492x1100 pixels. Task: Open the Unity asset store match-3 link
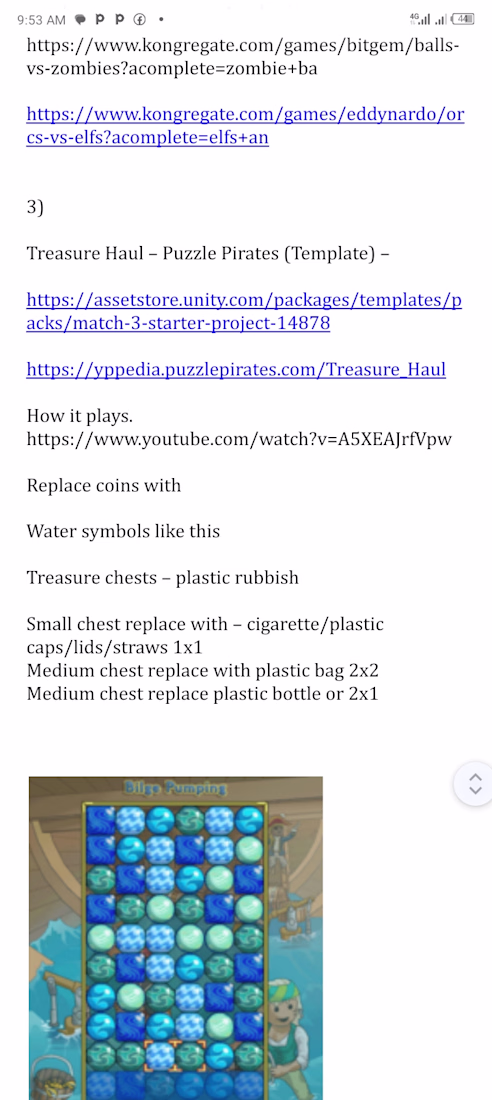tap(244, 311)
